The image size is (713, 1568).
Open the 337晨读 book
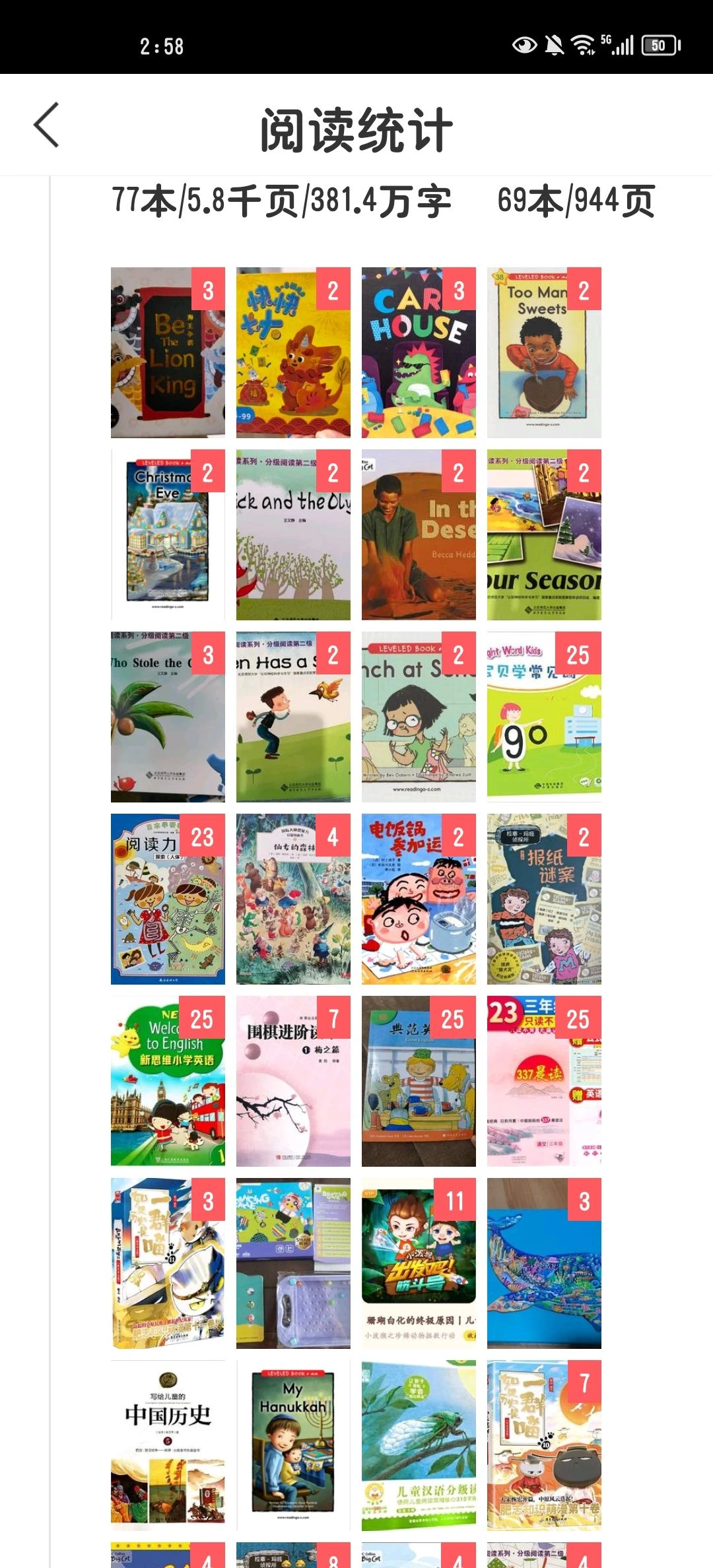[x=544, y=1081]
